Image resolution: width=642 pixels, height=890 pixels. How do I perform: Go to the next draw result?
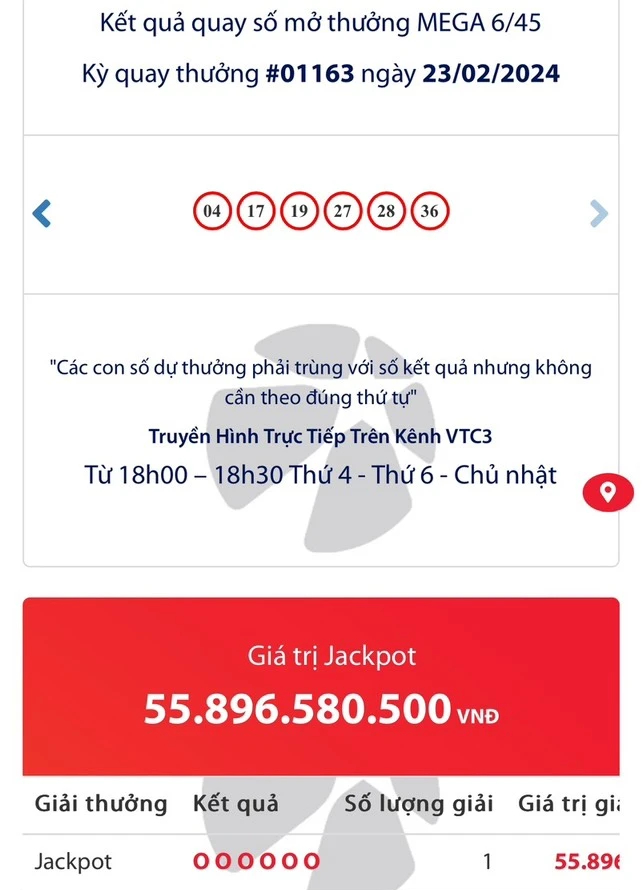(599, 213)
